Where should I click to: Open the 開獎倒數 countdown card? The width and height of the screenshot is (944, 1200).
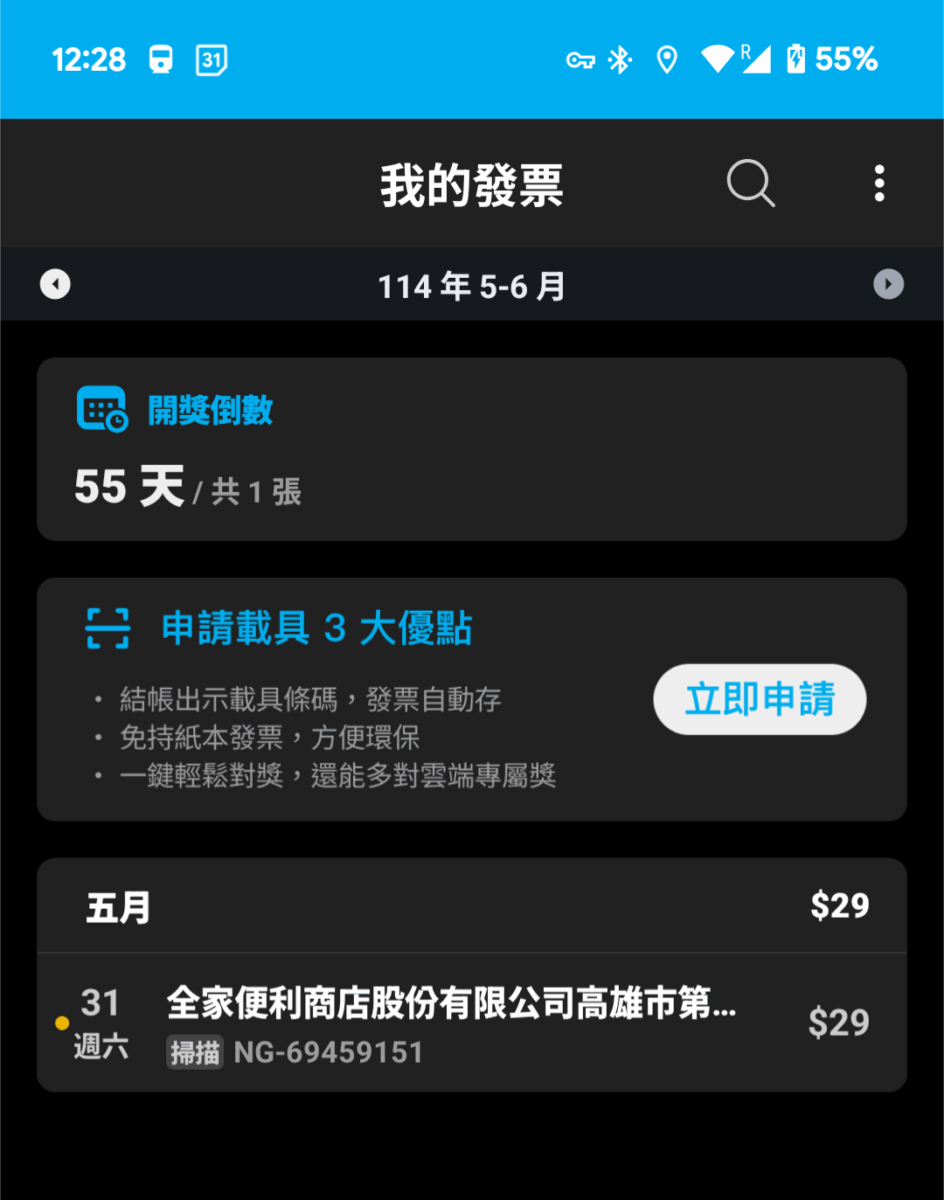(471, 449)
